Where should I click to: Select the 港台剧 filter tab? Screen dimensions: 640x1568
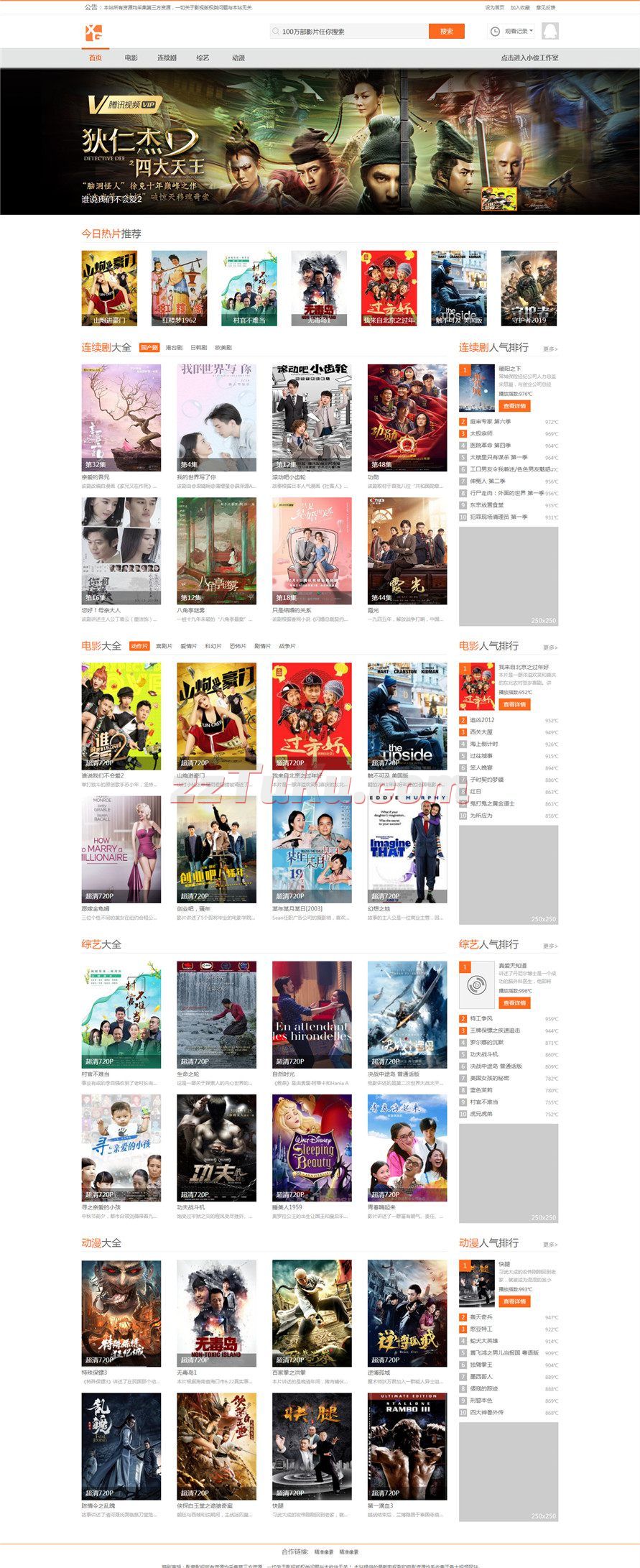(x=174, y=348)
